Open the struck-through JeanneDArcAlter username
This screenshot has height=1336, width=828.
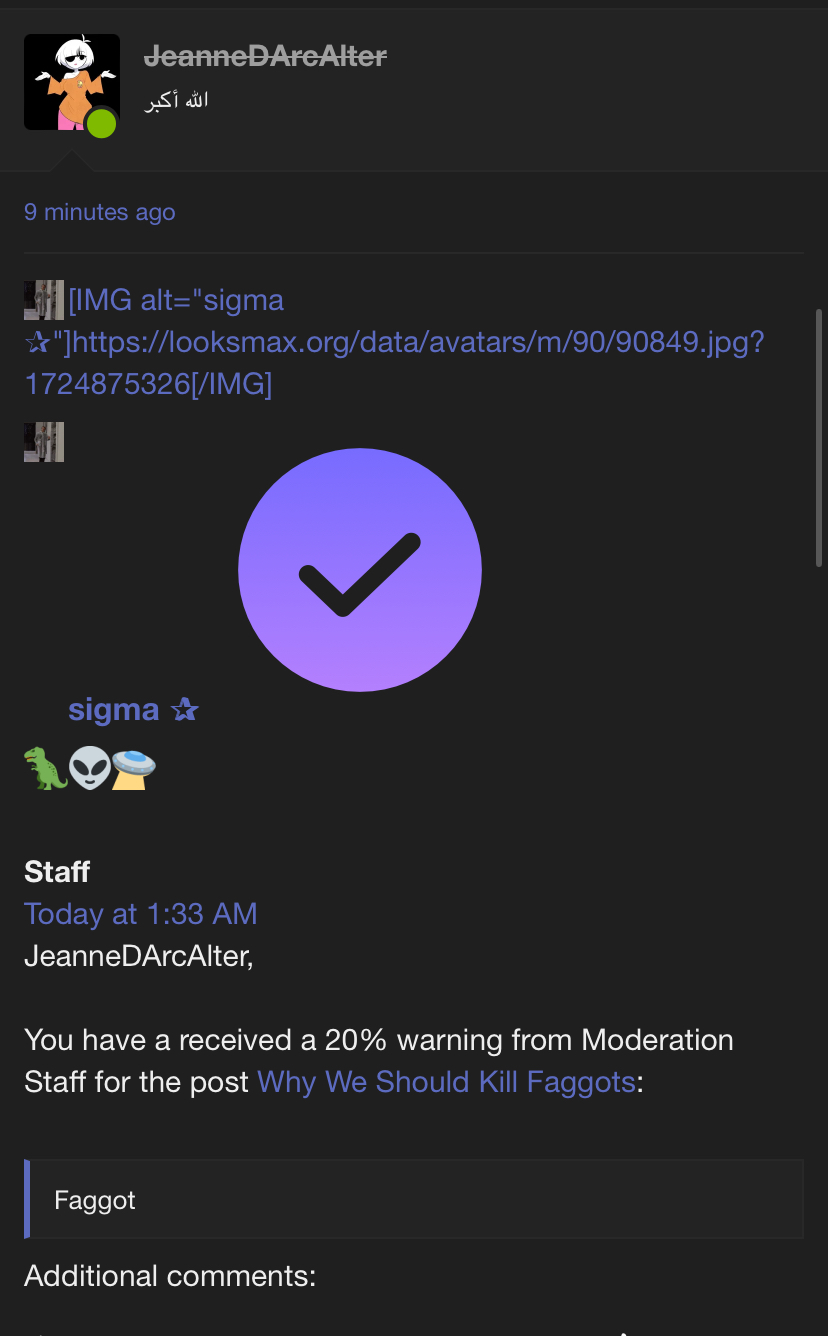point(265,56)
